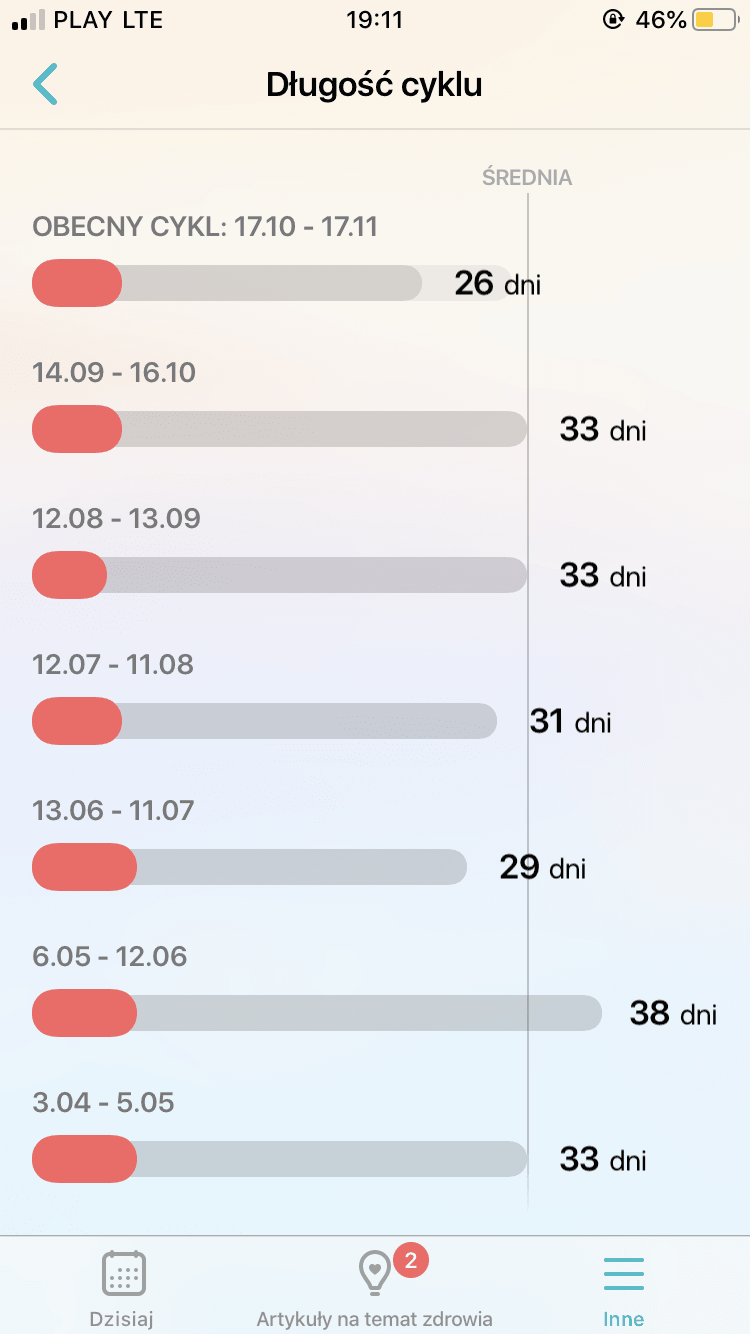Switch to the Inne tab
Screen dimensions: 750x1334
(624, 1288)
